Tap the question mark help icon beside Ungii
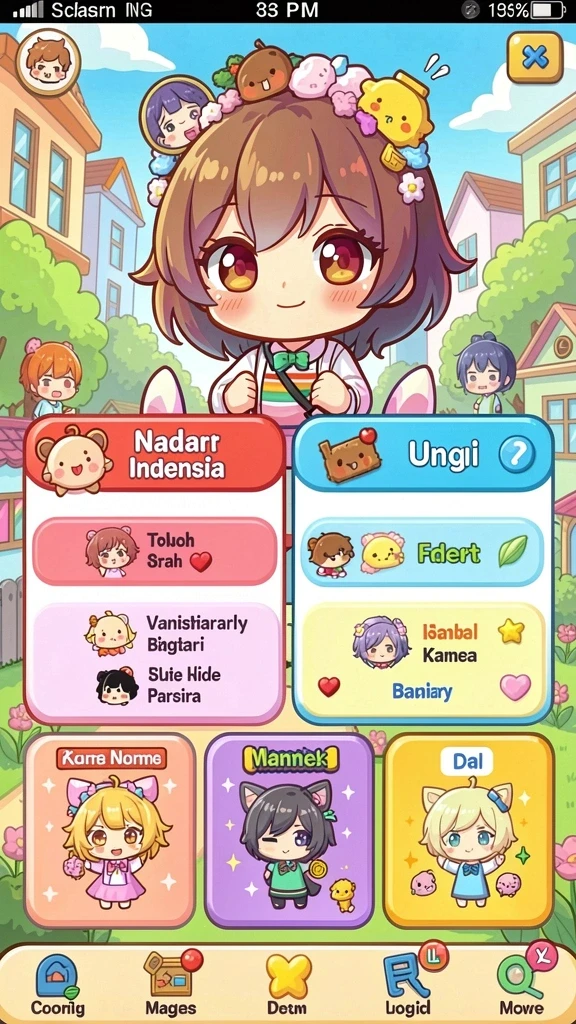Viewport: 576px width, 1024px height. pos(517,455)
